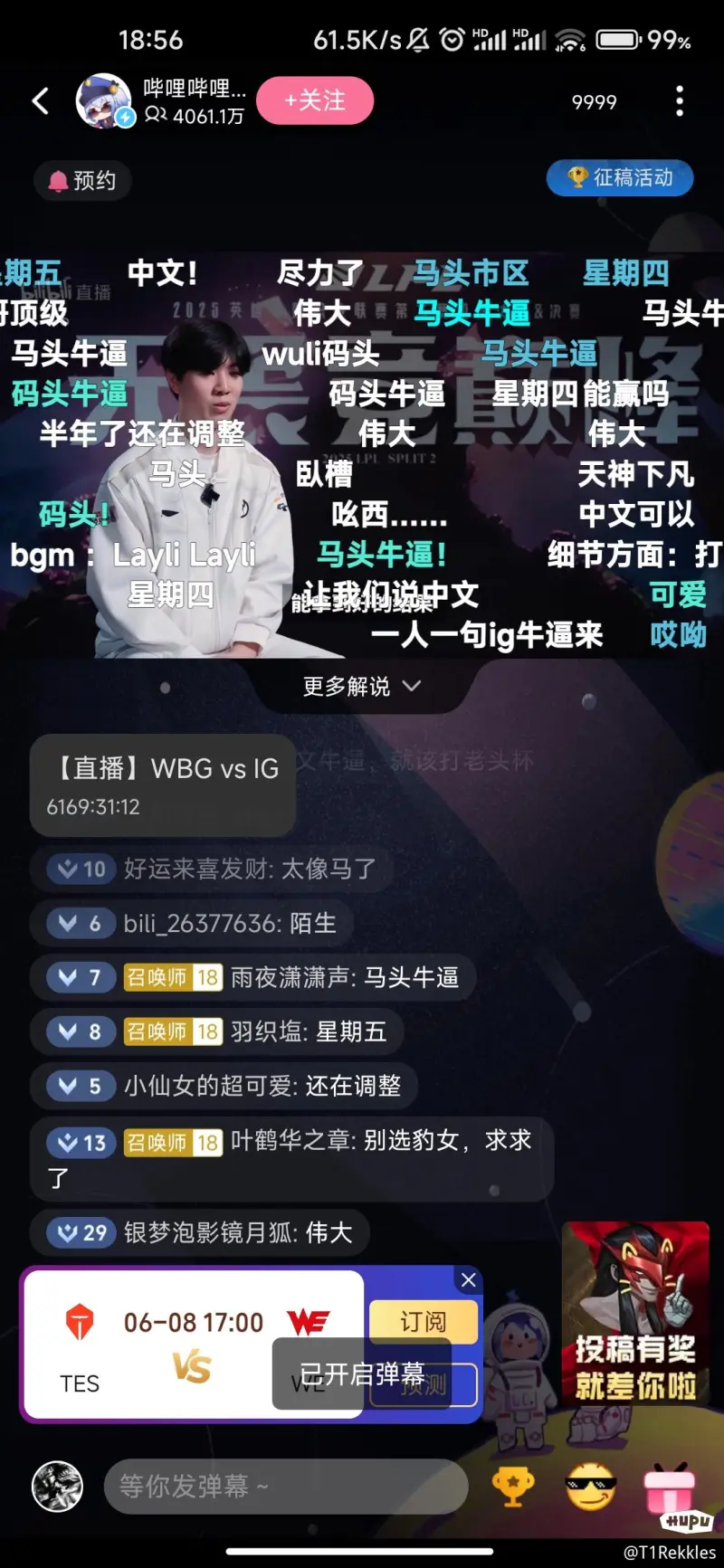
Task: Open the three-dot overflow menu
Action: (x=679, y=101)
